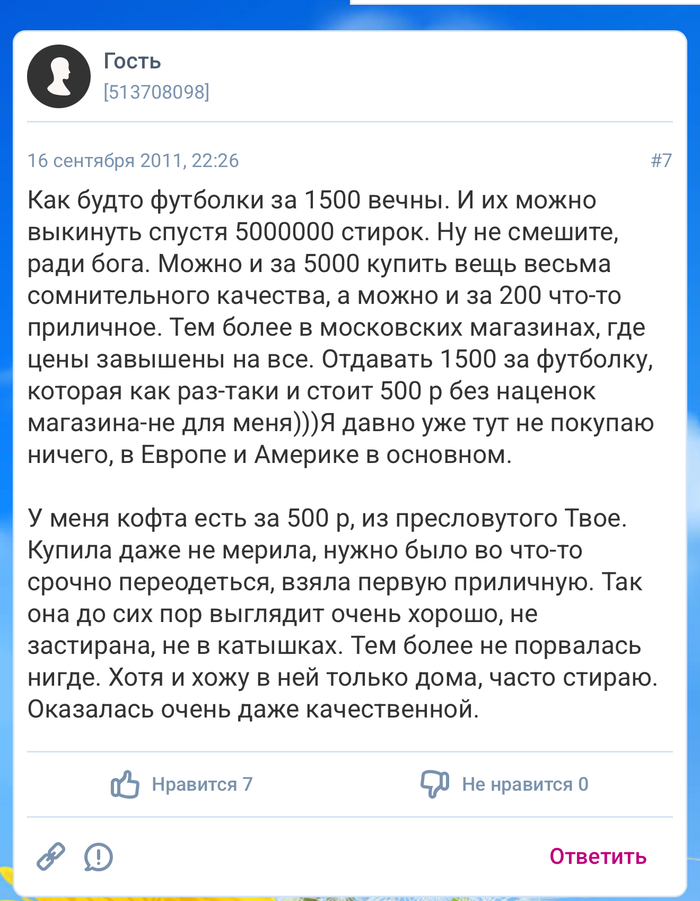The height and width of the screenshot is (901, 700).
Task: Like the comment with Нравится 7
Action: coord(181,784)
